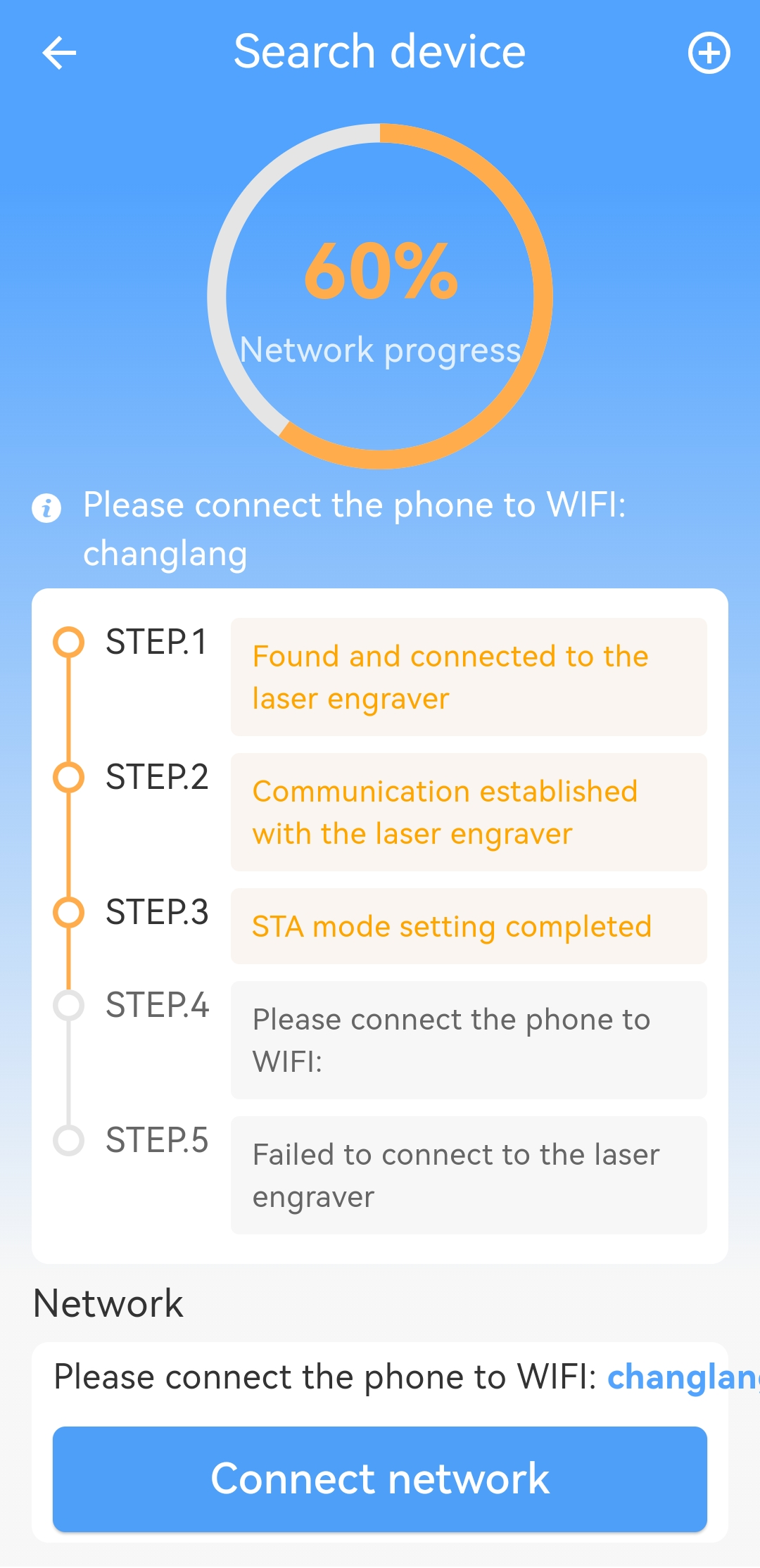Tap the add device plus icon
The height and width of the screenshot is (1568, 760).
point(709,53)
